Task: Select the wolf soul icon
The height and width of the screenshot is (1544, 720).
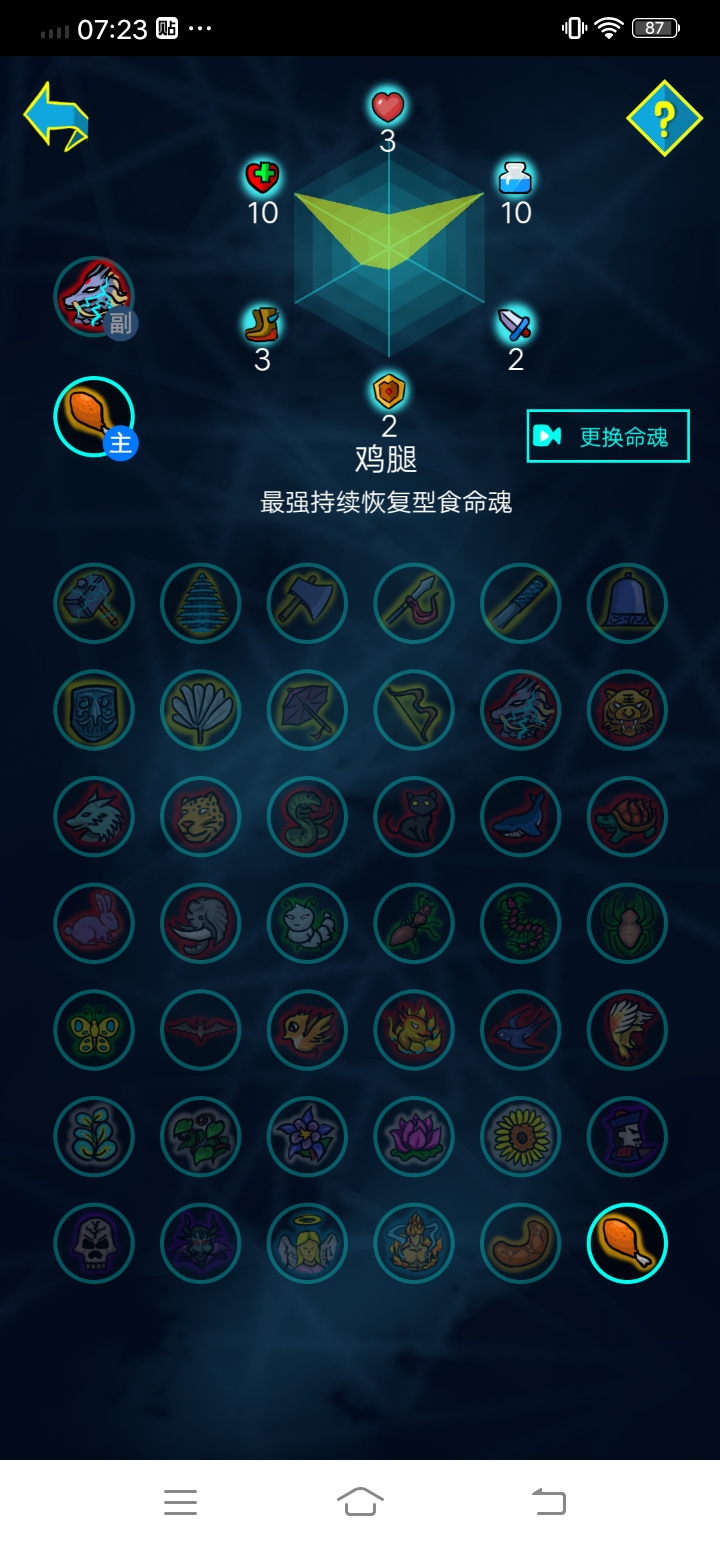Action: [94, 817]
